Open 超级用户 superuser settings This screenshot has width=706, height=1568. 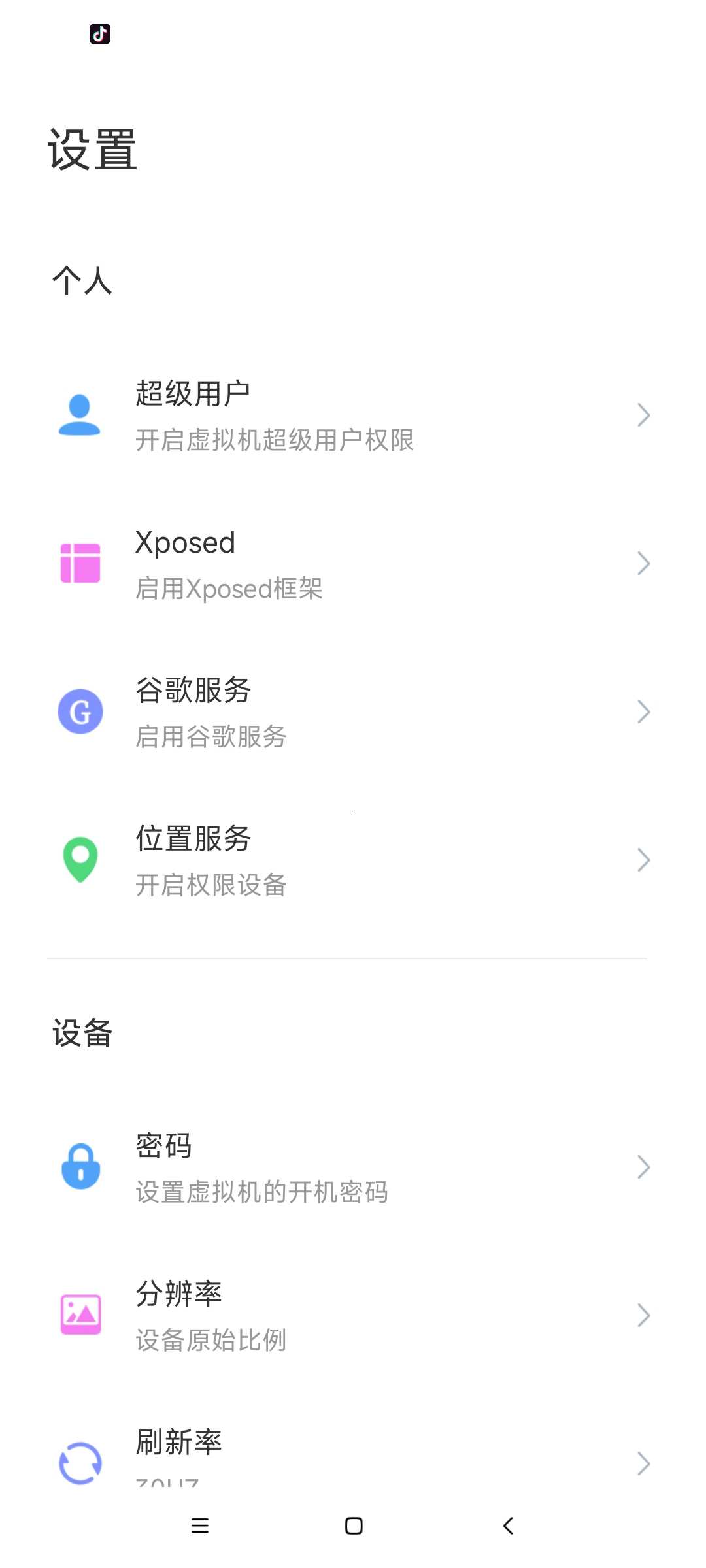tap(353, 416)
